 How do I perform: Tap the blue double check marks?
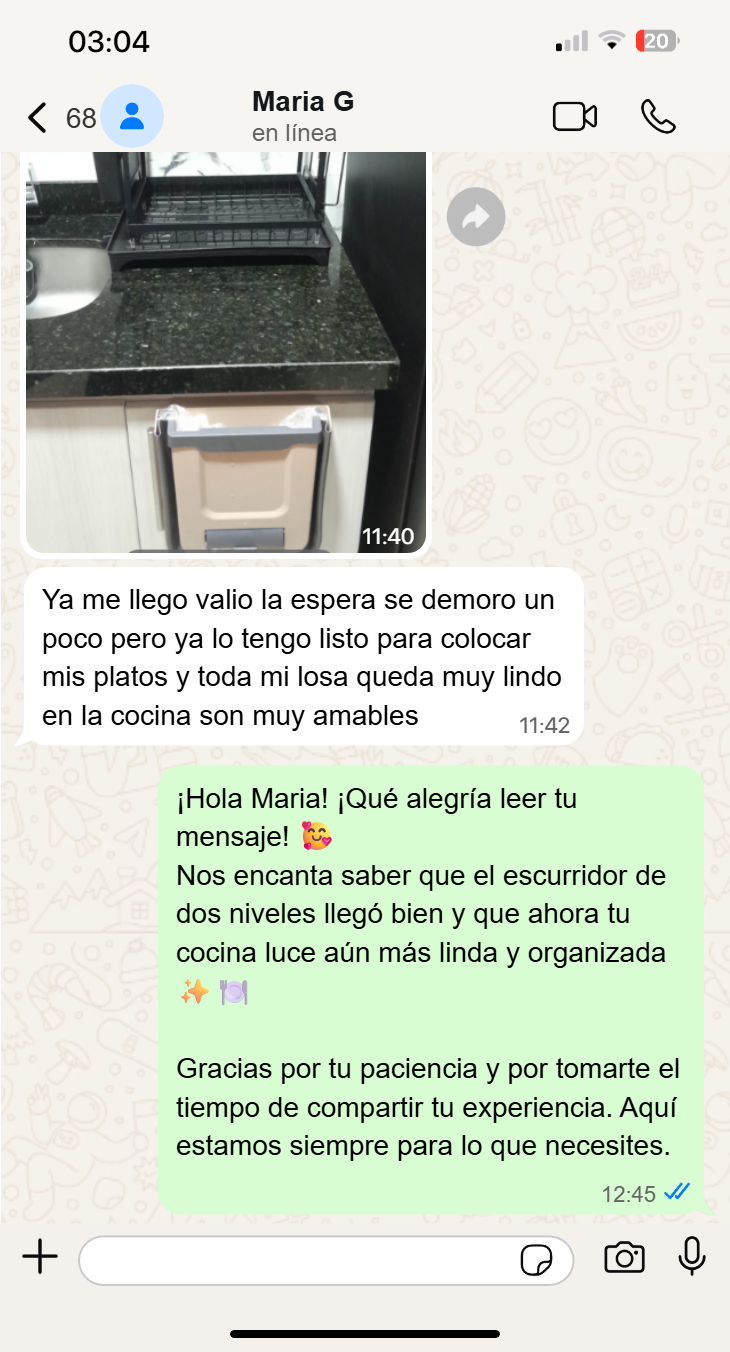(x=679, y=1192)
